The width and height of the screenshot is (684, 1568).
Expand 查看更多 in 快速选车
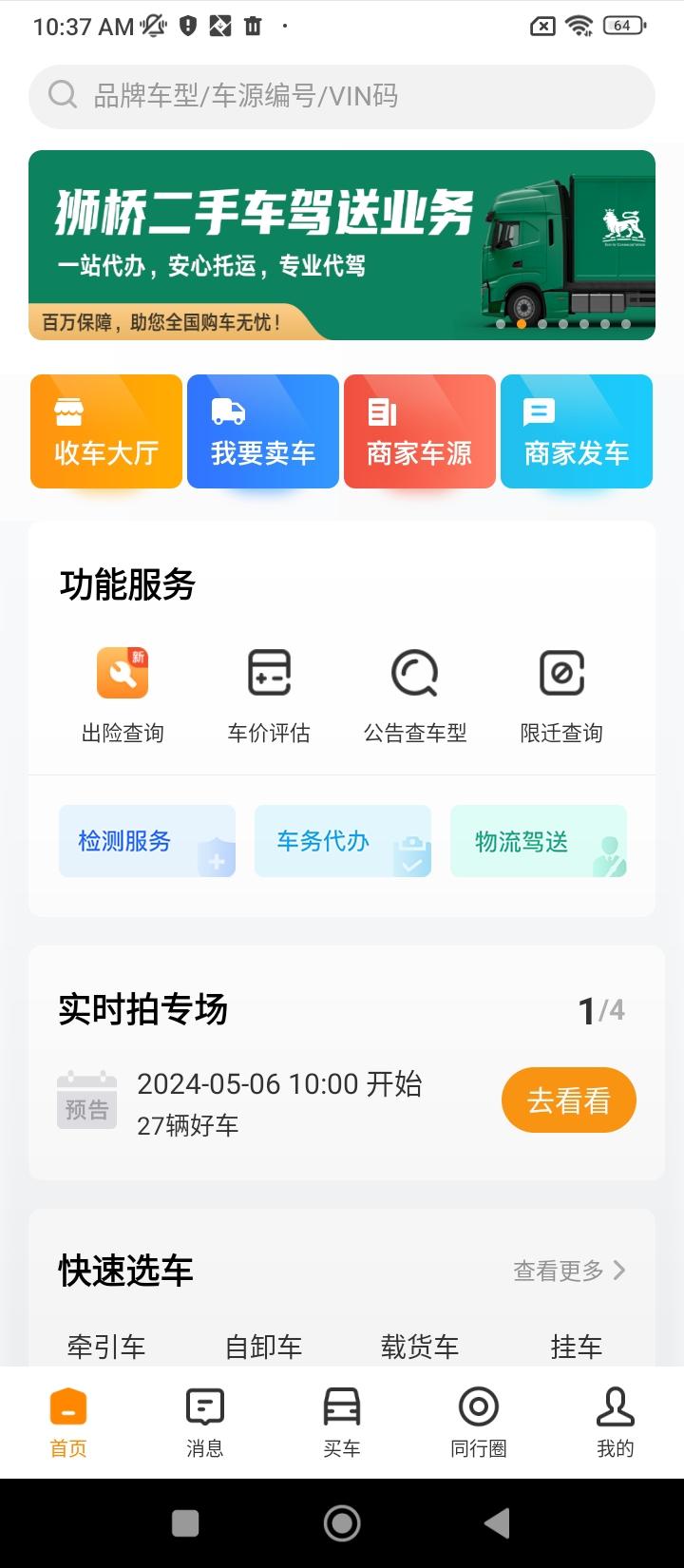567,1270
